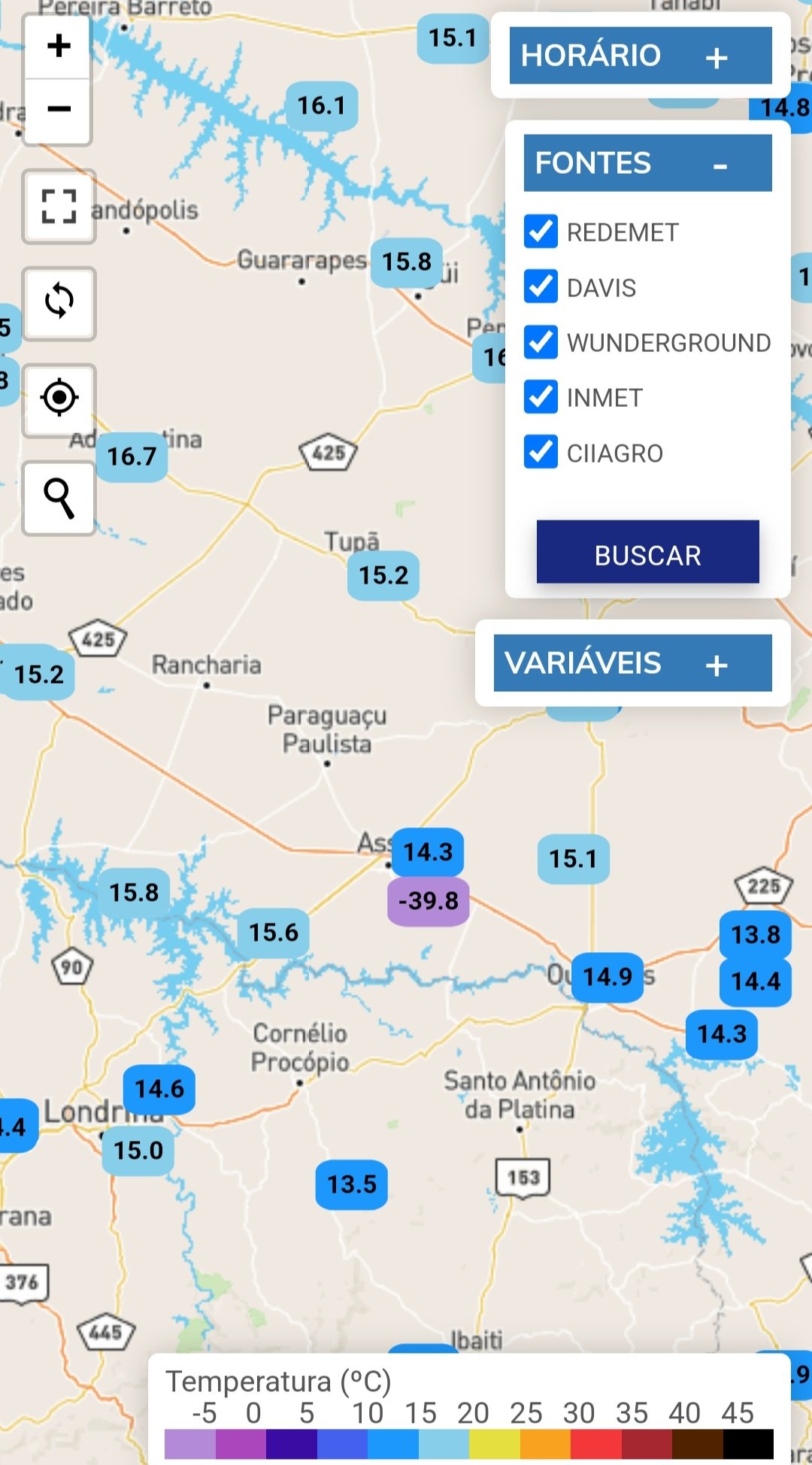Open the 16.7 station marker
This screenshot has width=812, height=1465.
tap(132, 456)
